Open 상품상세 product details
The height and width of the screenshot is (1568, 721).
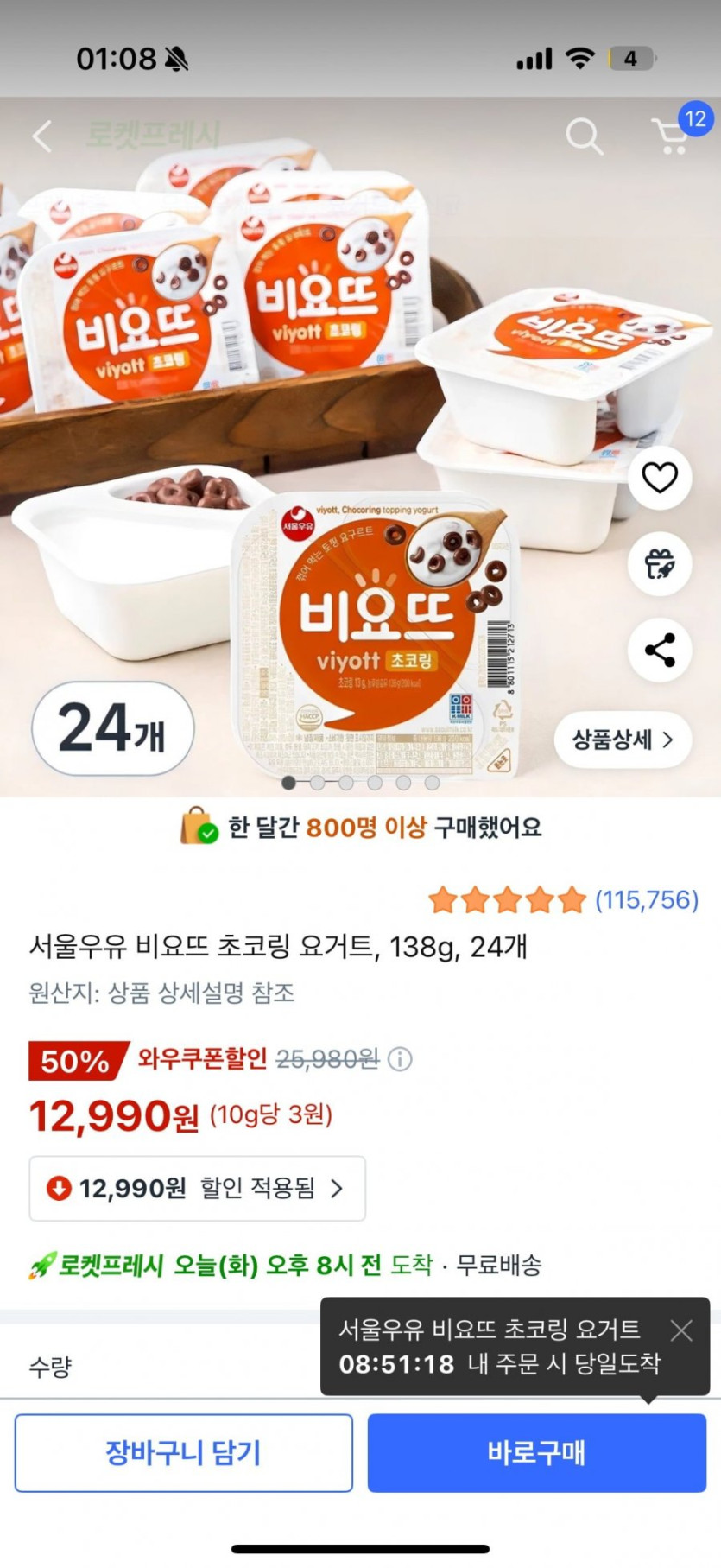[622, 740]
